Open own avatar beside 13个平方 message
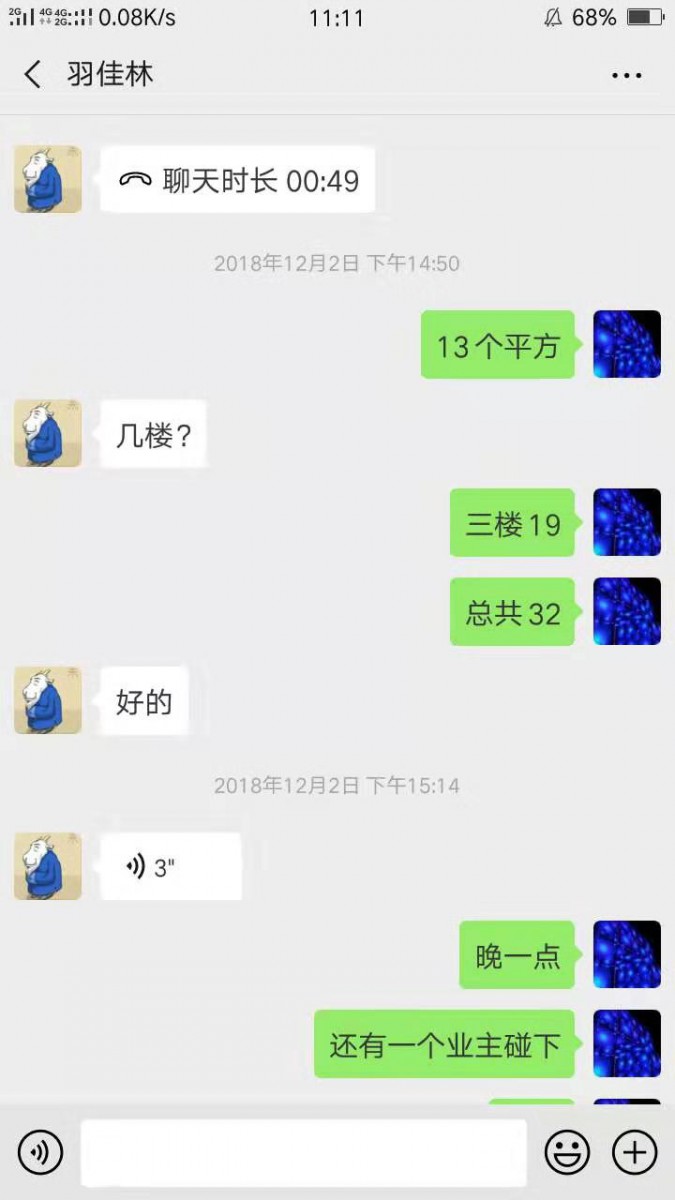This screenshot has height=1200, width=675. [x=627, y=344]
